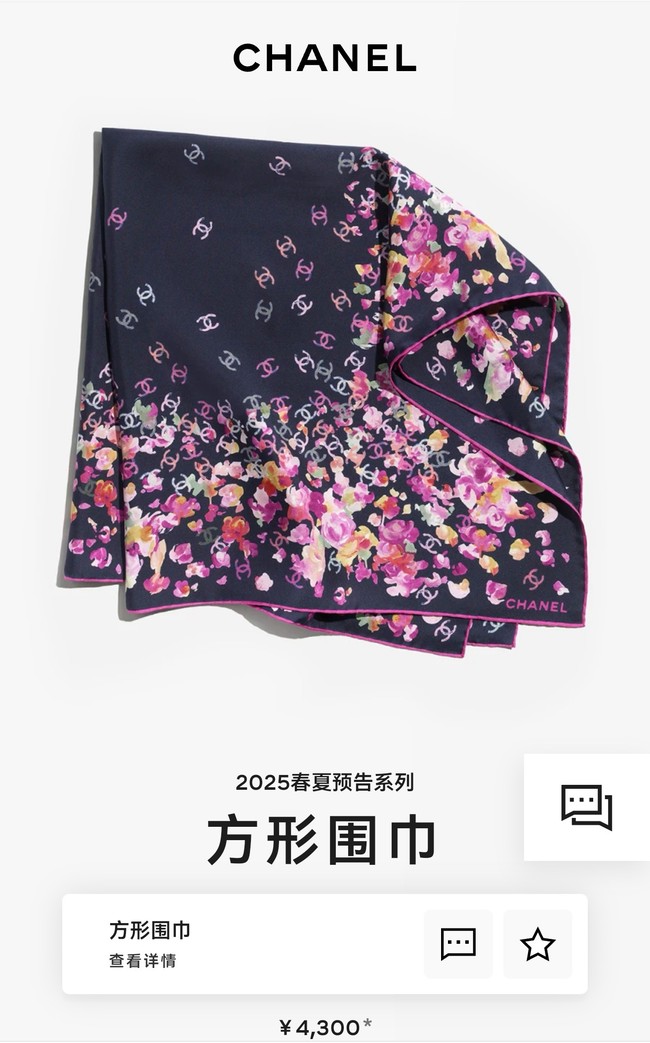Open the floating chat advisor button
Viewport: 650px width, 1043px height.
(x=586, y=807)
